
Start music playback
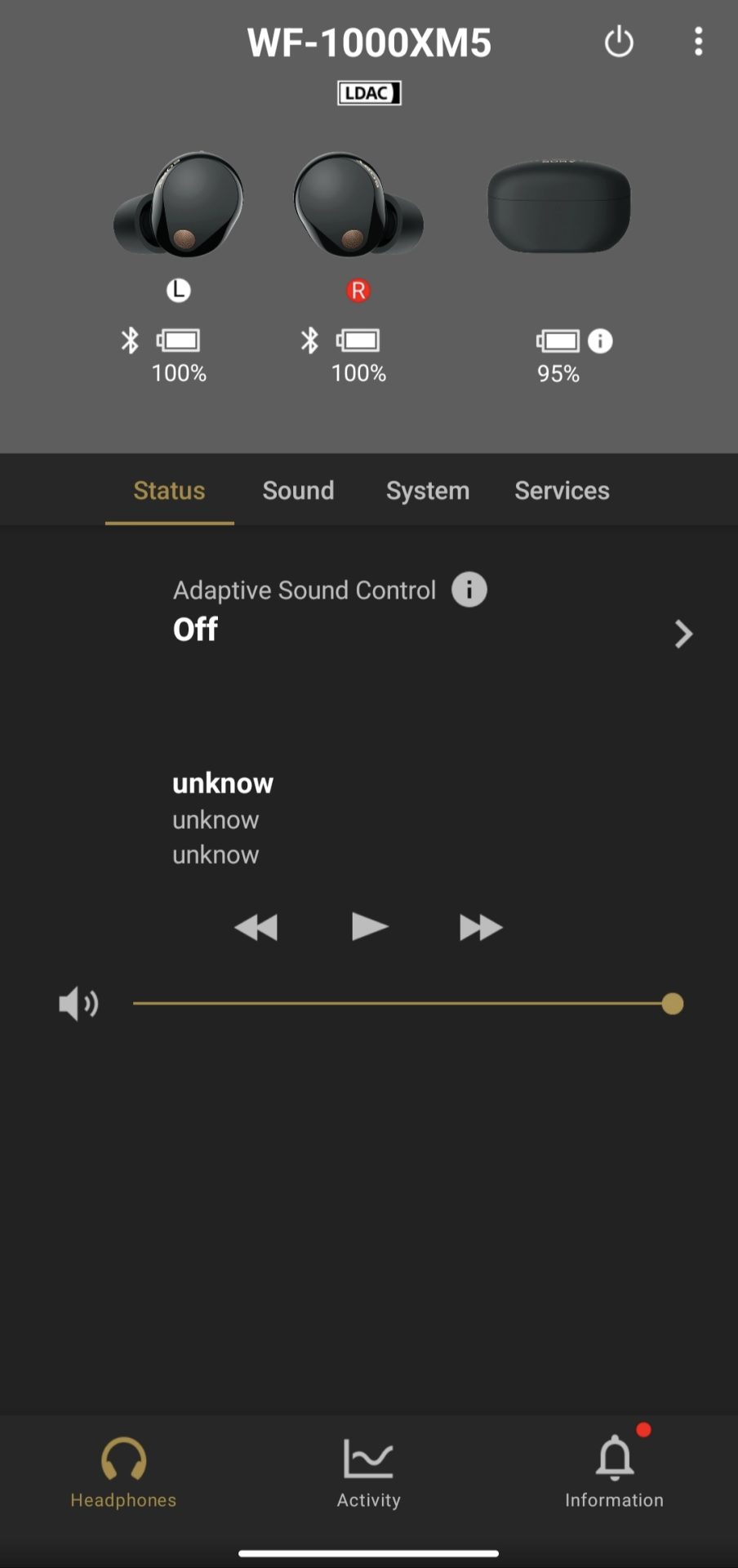(369, 927)
